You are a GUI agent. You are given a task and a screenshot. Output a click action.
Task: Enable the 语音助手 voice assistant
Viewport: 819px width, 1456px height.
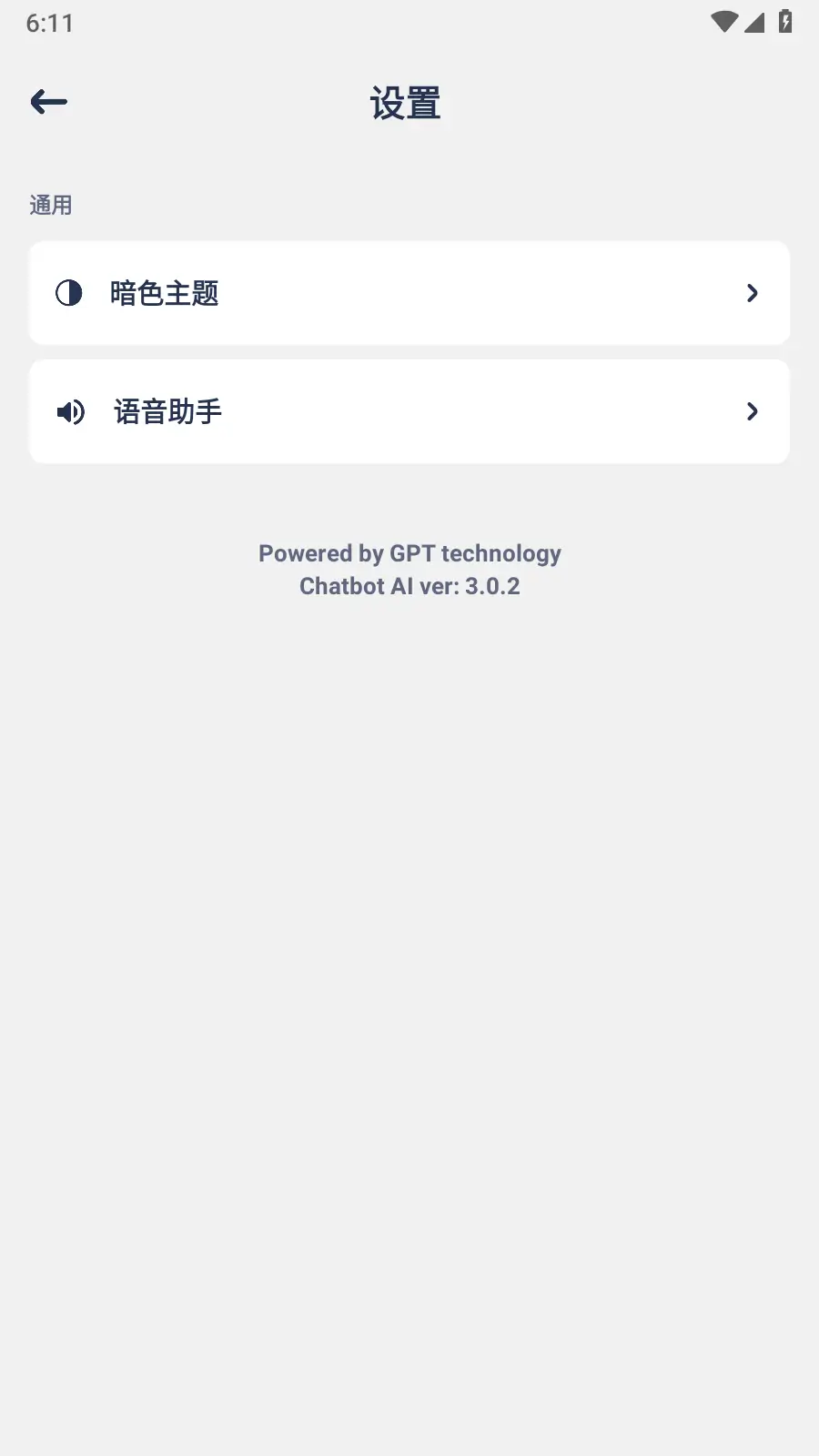(409, 411)
